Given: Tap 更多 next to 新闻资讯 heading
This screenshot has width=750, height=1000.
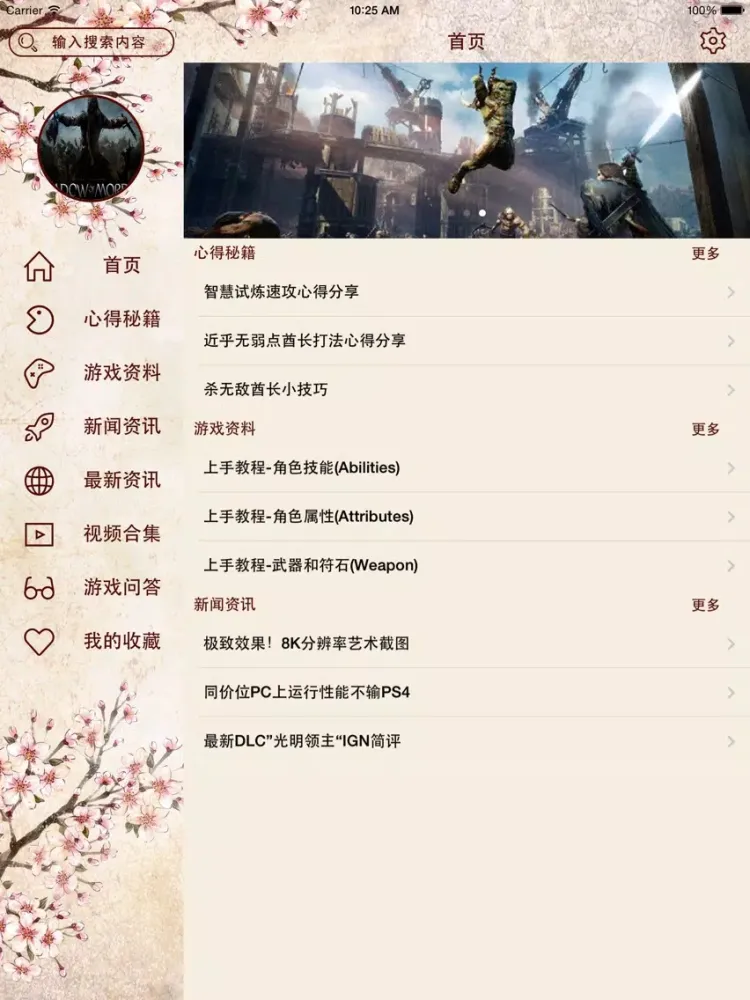Looking at the screenshot, I should click(705, 605).
